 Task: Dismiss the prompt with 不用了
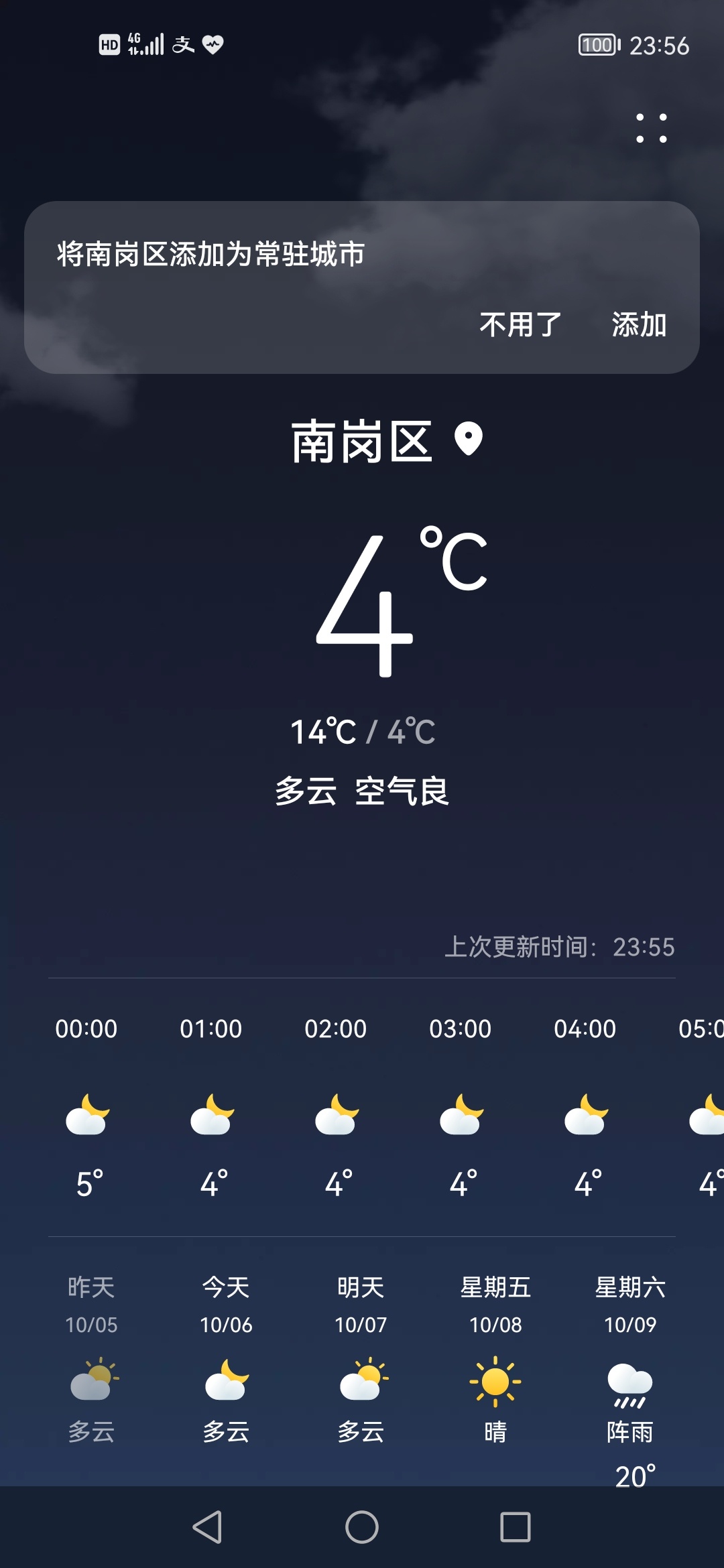520,325
